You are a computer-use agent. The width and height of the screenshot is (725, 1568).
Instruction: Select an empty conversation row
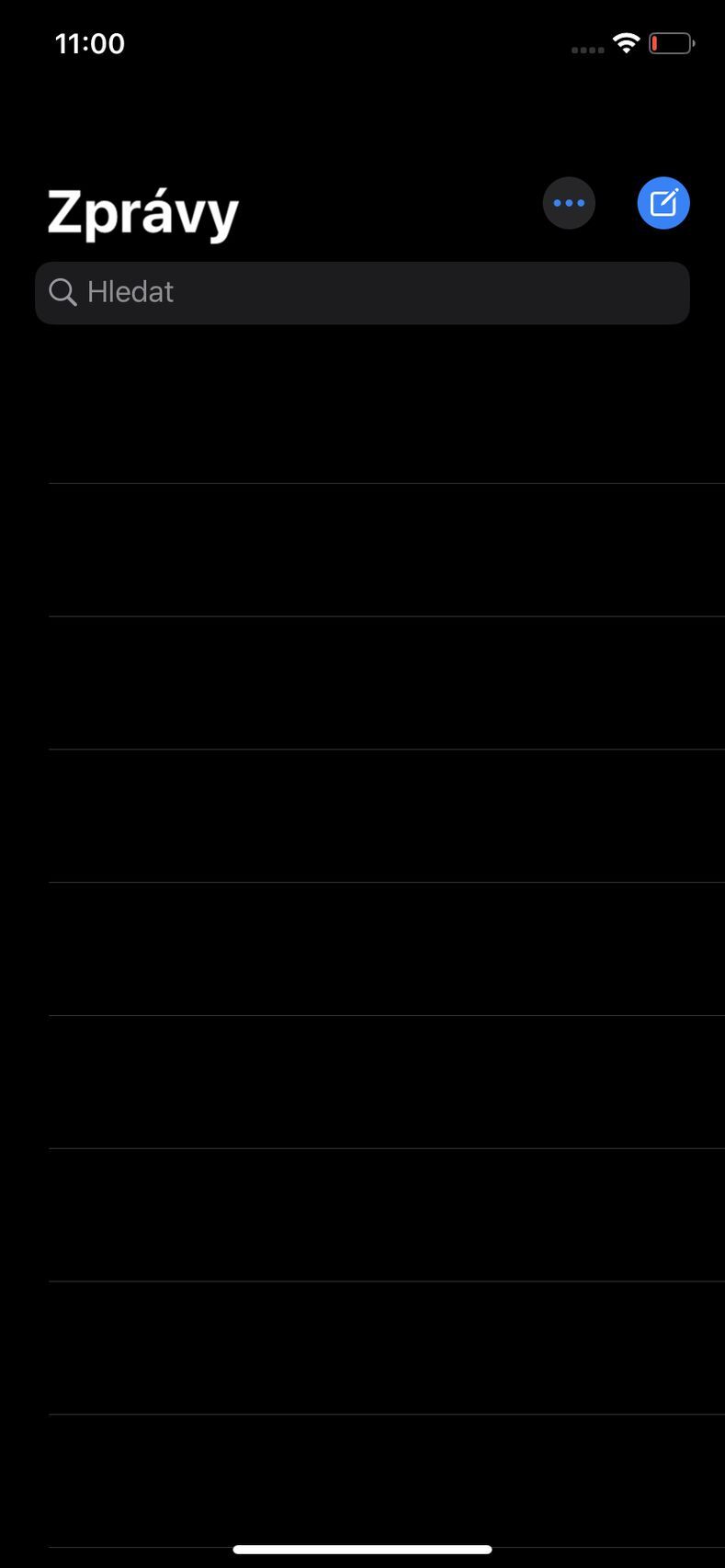362,548
